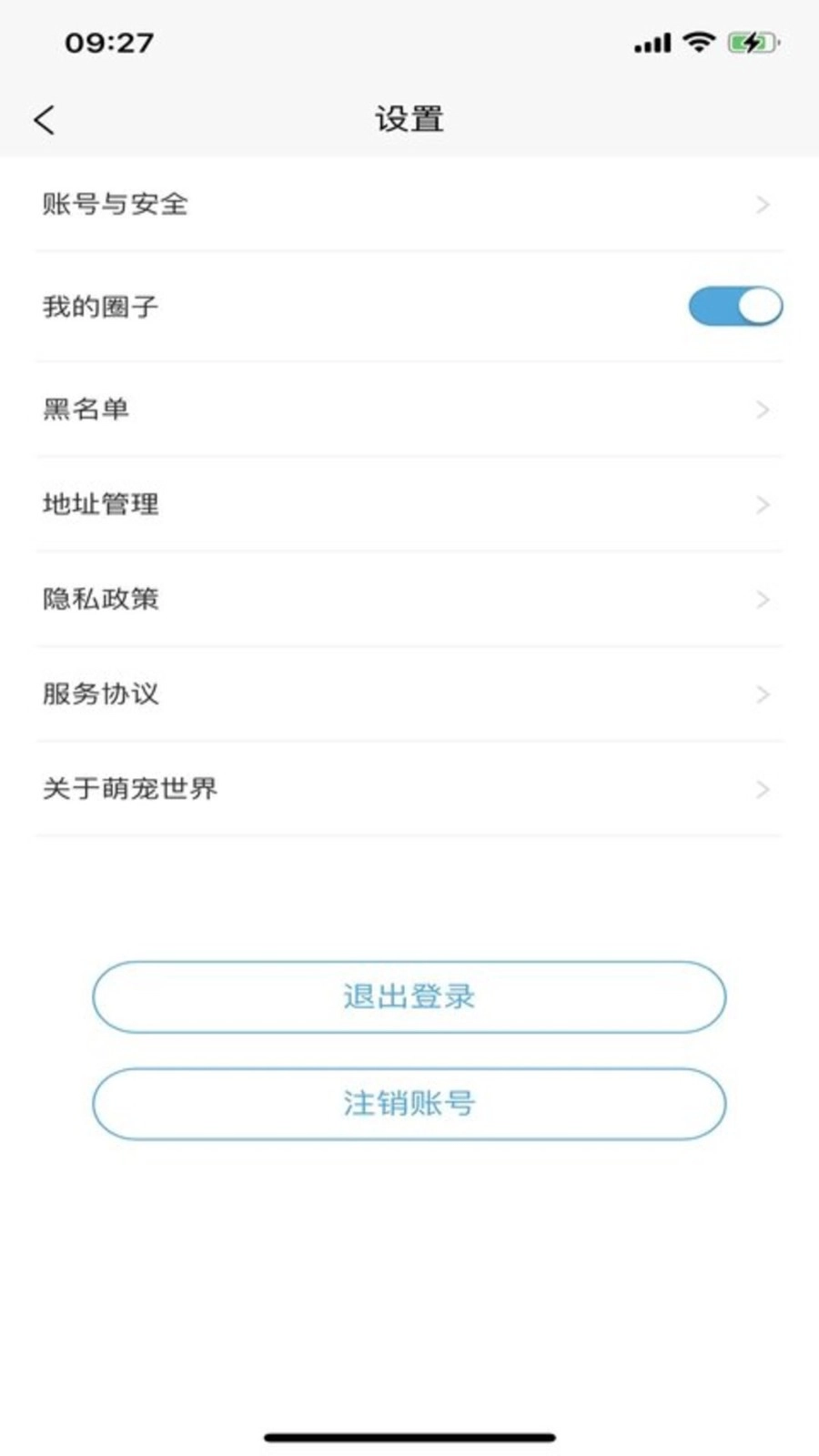Open 地址管理
The image size is (819, 1456).
(408, 504)
